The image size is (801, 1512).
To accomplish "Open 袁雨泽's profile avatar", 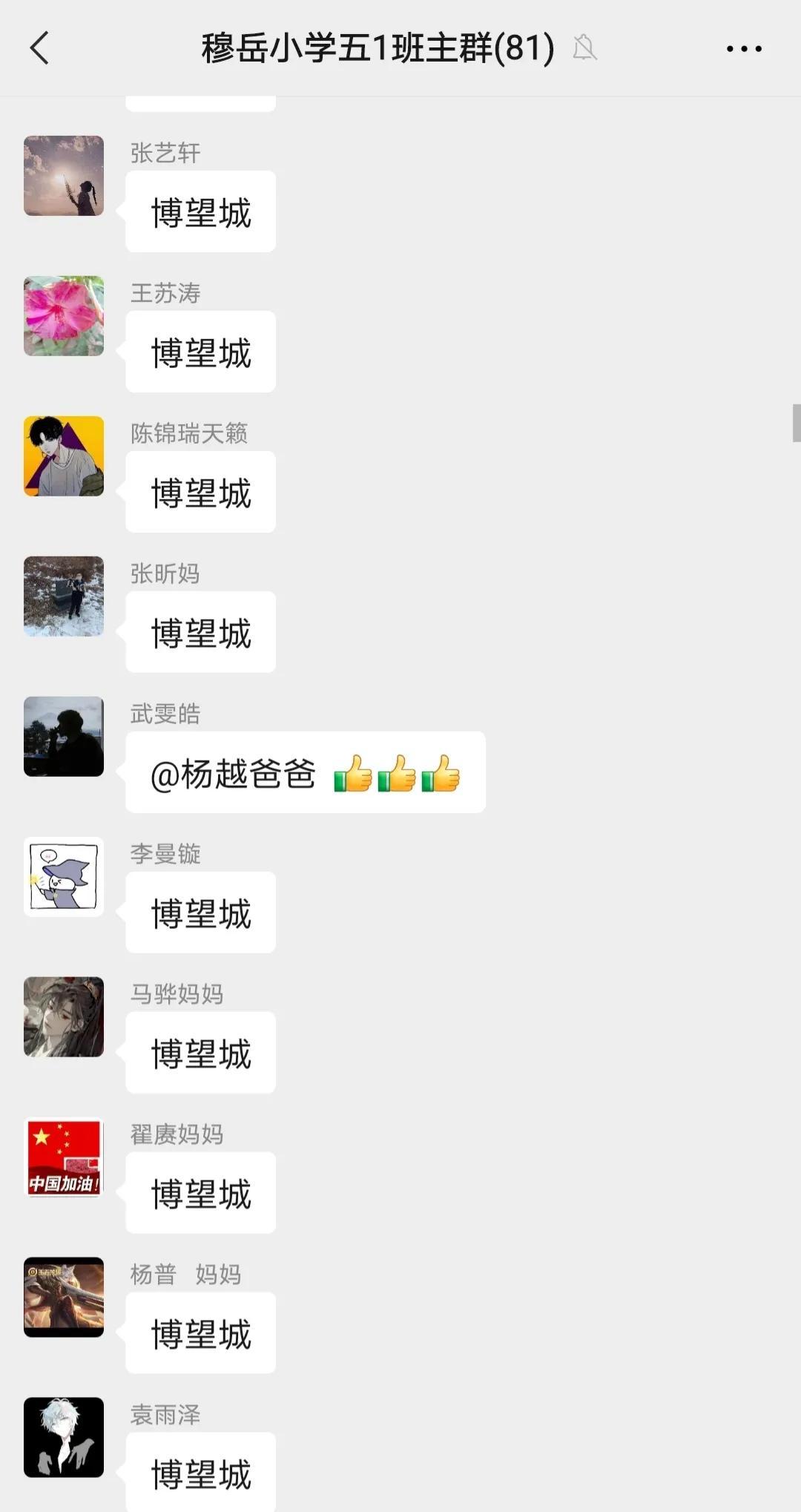I will tap(64, 1438).
